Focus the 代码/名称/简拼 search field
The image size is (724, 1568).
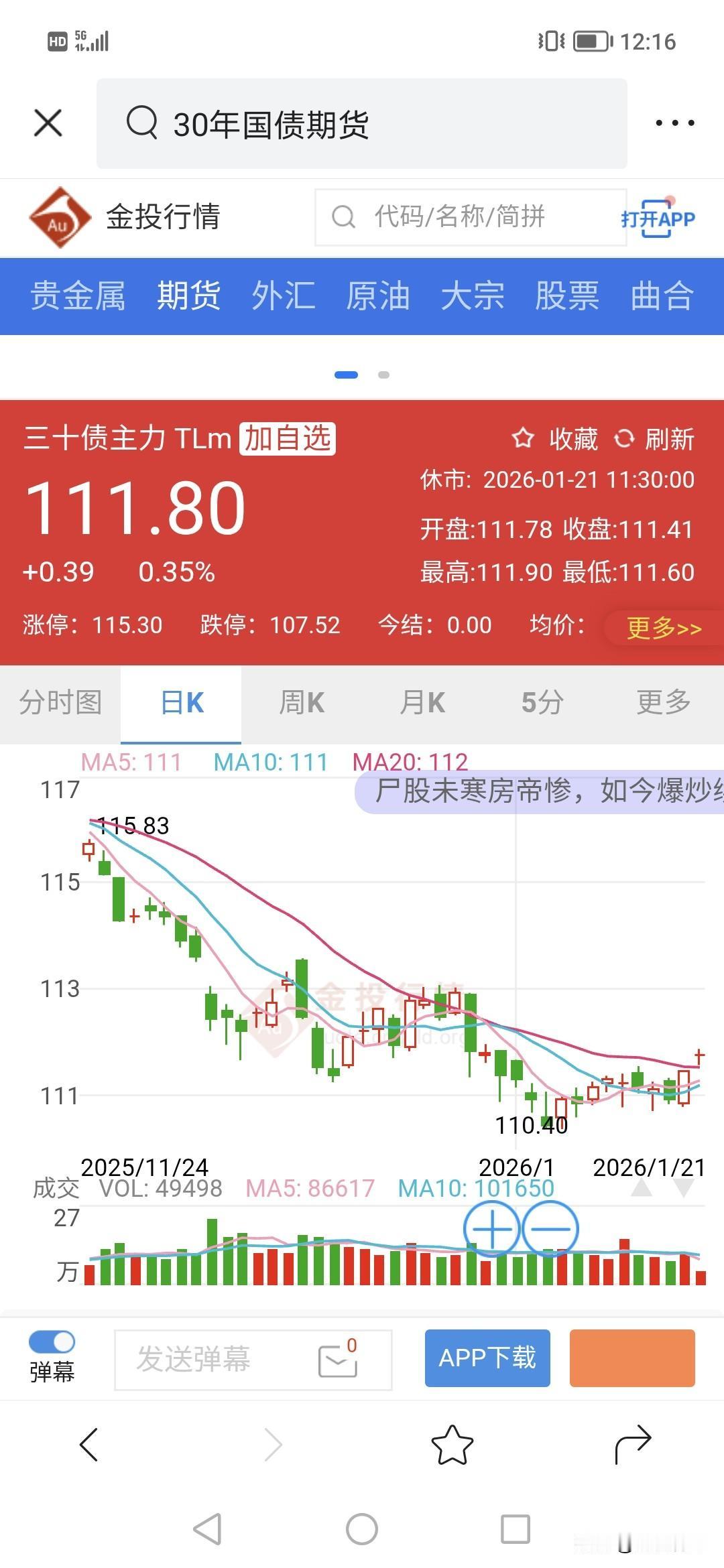[471, 217]
